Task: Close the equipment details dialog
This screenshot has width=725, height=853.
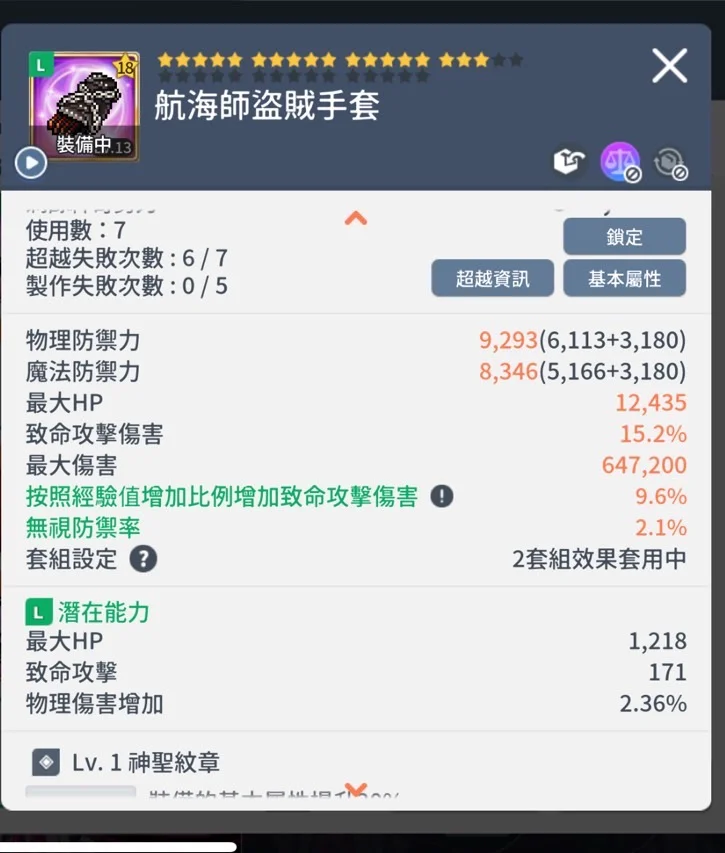Action: coord(669,66)
